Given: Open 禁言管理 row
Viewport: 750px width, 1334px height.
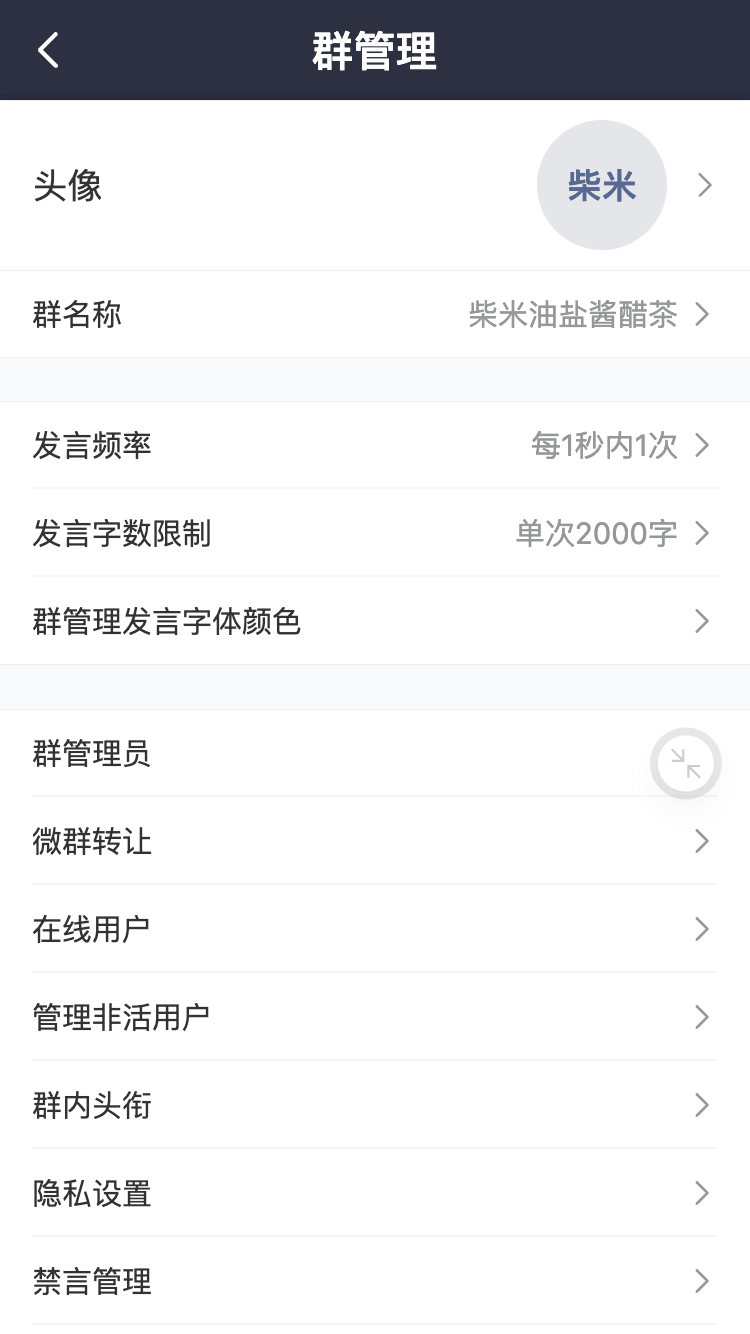Looking at the screenshot, I should click(x=374, y=1282).
